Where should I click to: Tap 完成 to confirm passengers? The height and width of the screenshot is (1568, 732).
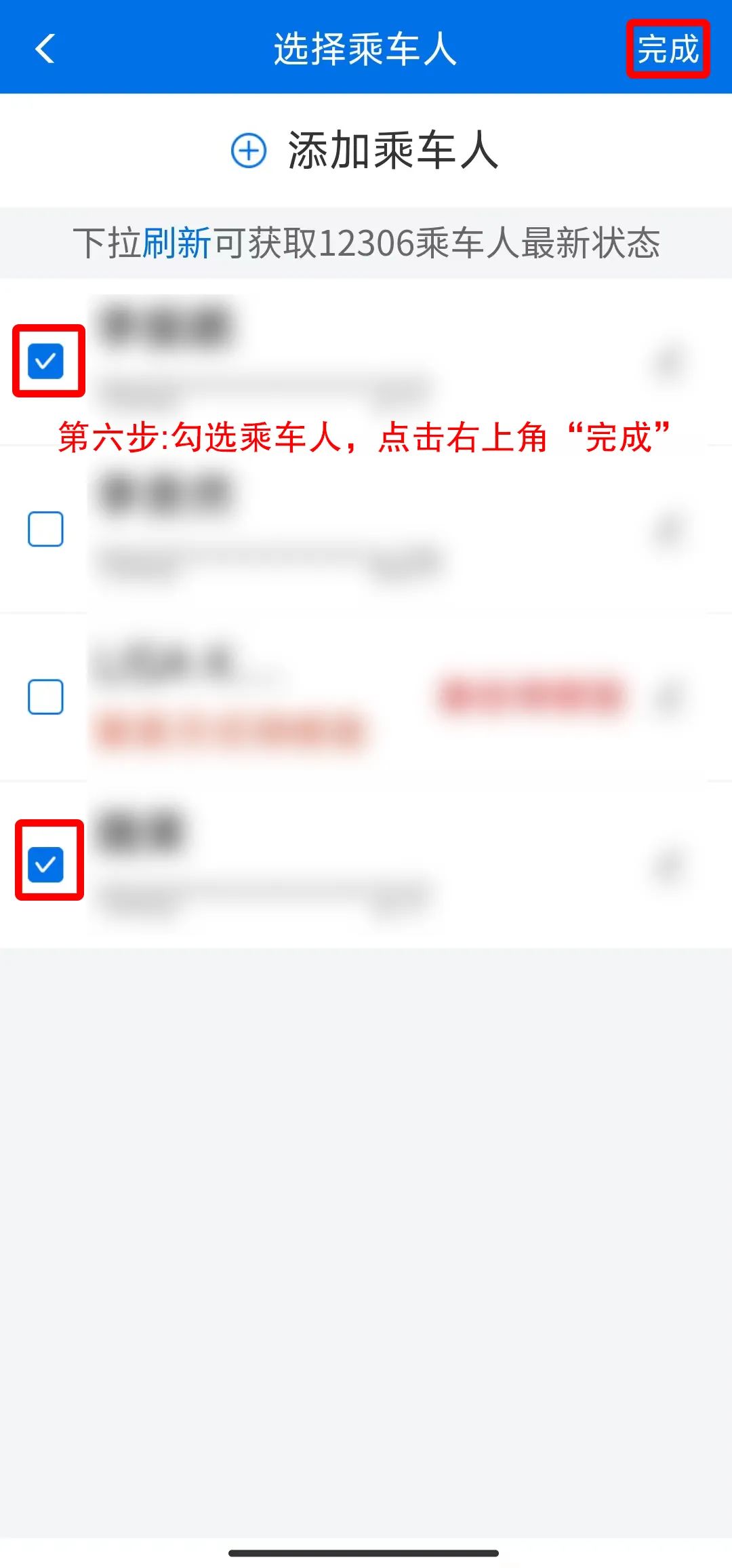click(x=668, y=49)
